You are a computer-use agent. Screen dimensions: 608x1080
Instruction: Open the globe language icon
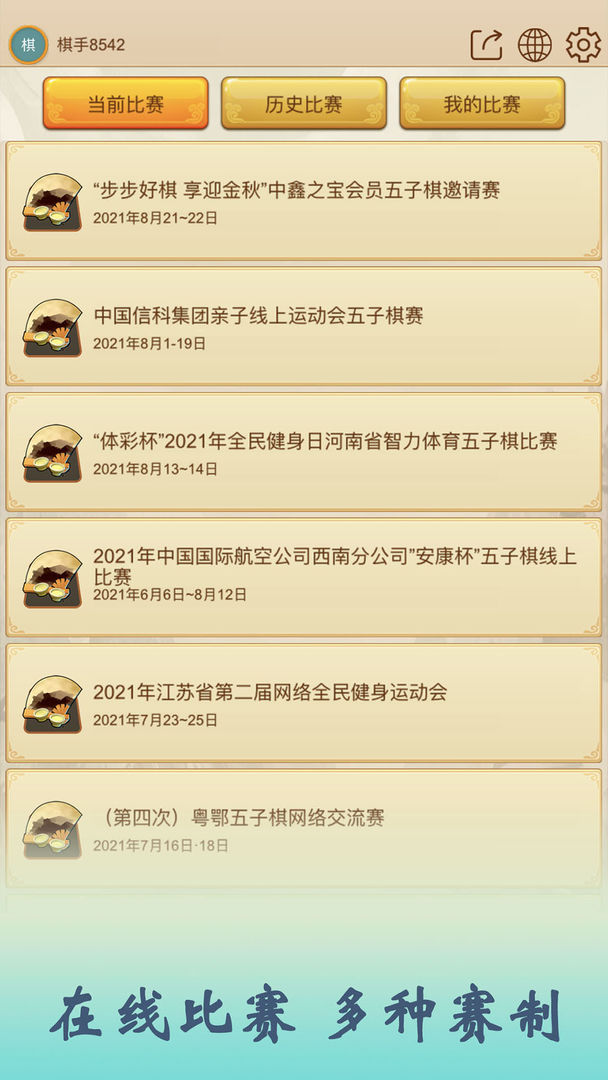point(535,45)
